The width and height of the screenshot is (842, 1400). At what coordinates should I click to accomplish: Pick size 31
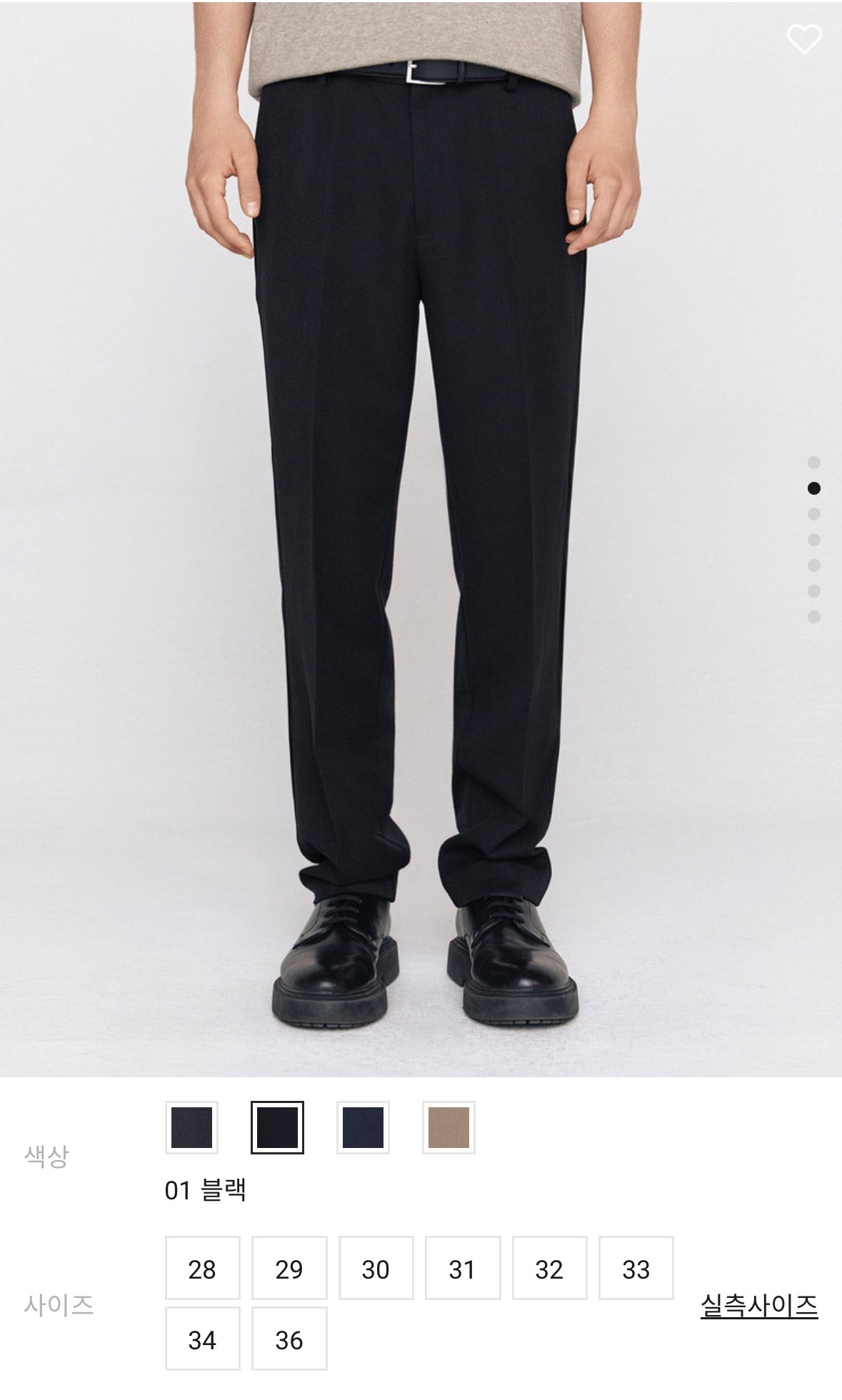462,1268
